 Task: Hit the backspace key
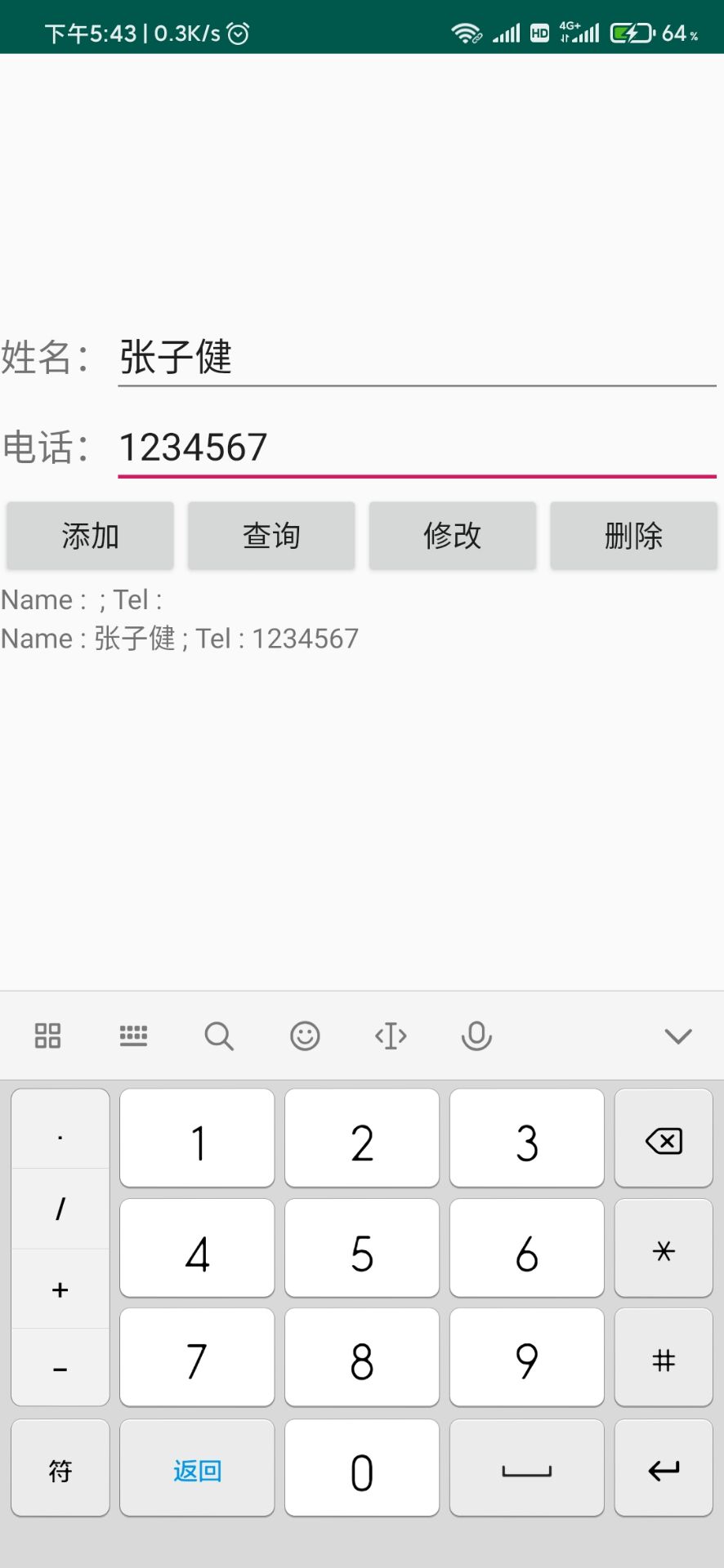[x=664, y=1140]
